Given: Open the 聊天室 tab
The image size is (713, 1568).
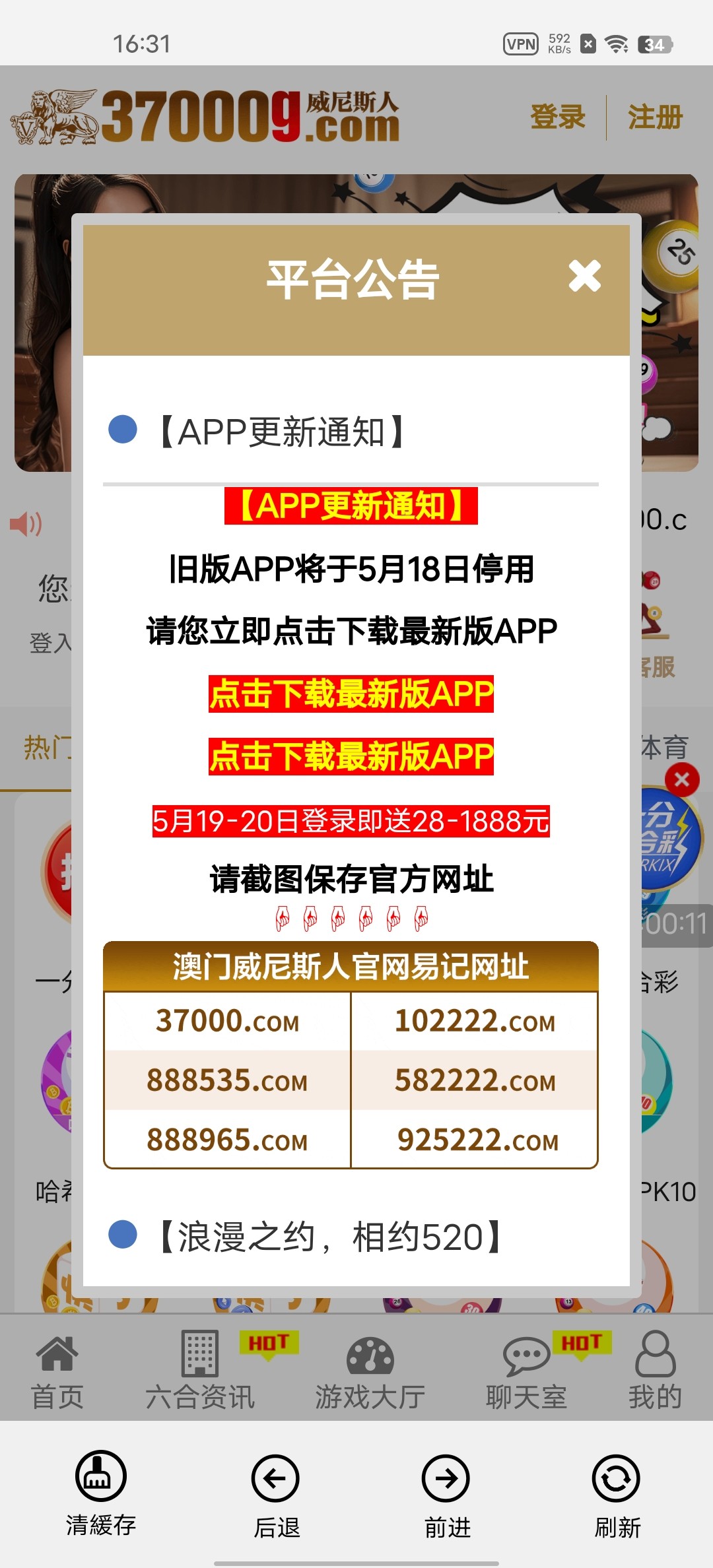Looking at the screenshot, I should point(526,1373).
